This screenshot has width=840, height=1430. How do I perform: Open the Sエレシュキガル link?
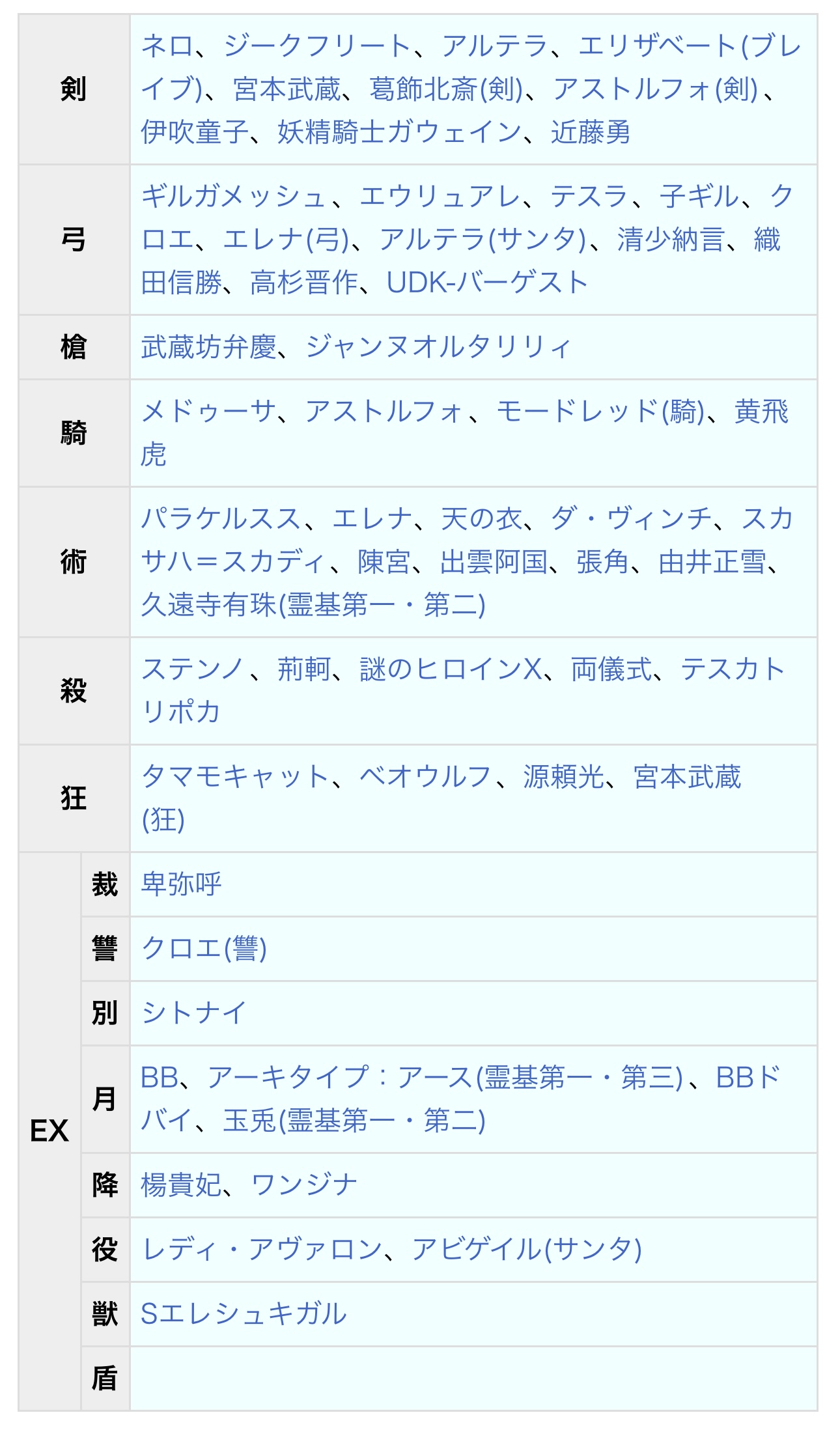point(244,1314)
